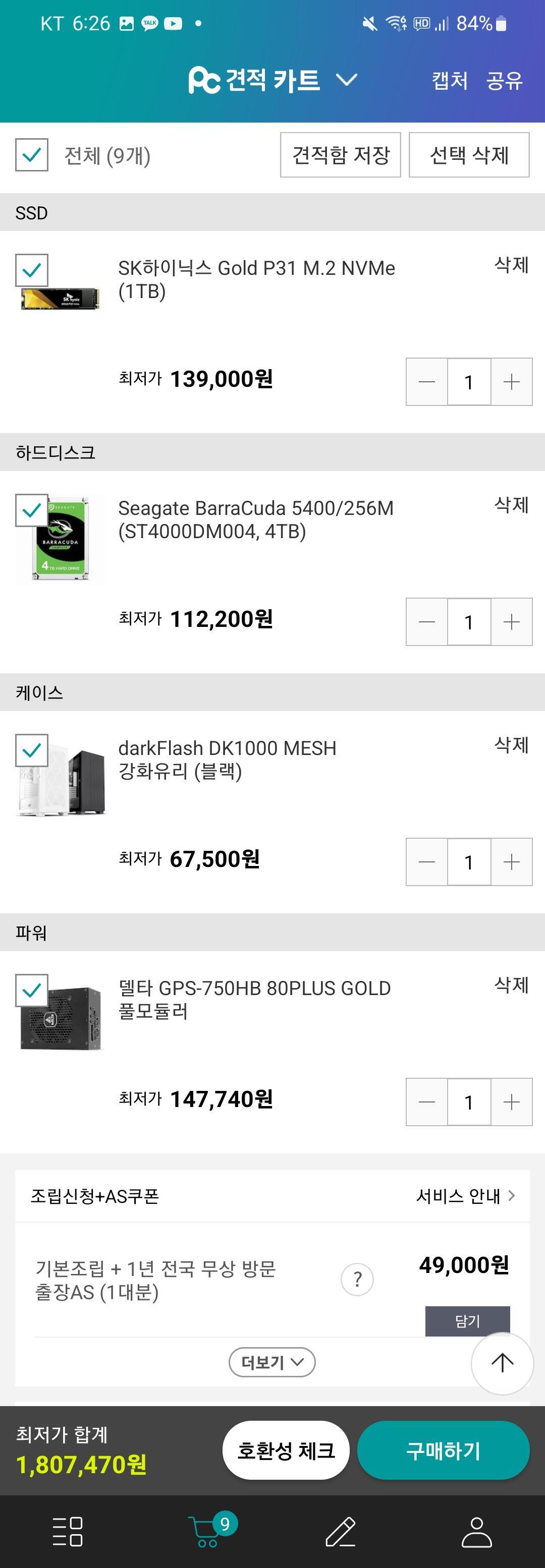The image size is (545, 1568).
Task: Increase quantity of SK하이닉스 Gold P31
Action: tap(512, 382)
